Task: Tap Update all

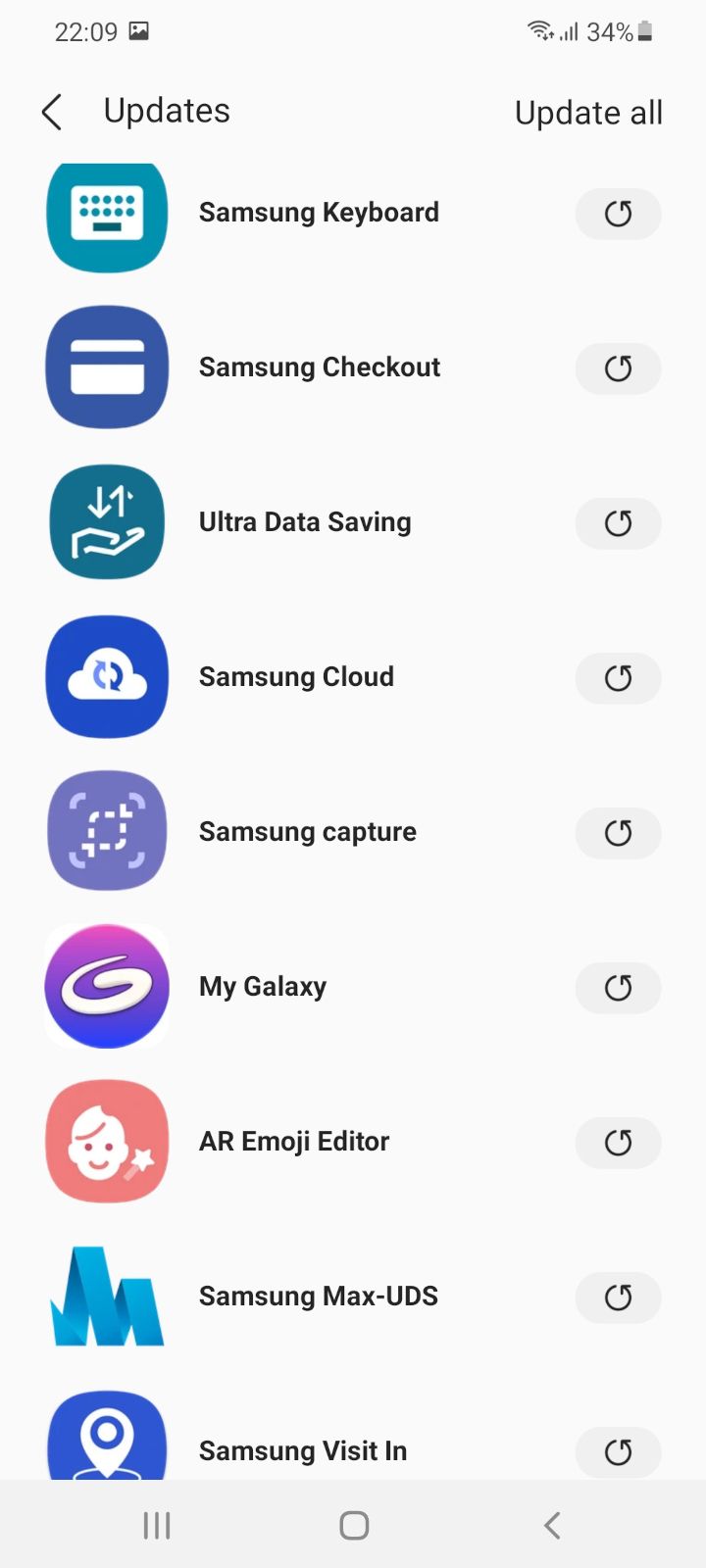Action: [588, 113]
